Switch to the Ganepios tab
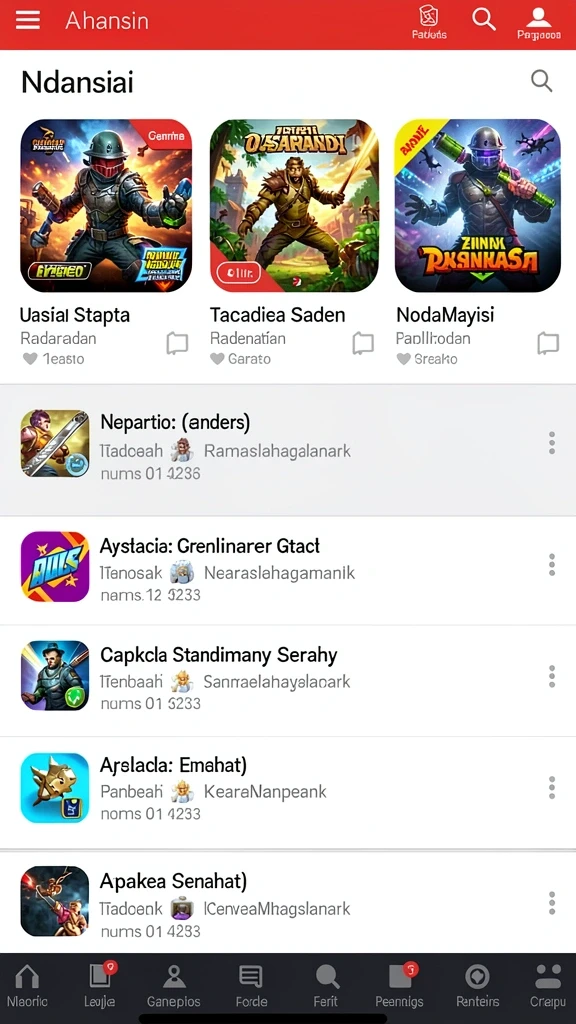 [174, 987]
